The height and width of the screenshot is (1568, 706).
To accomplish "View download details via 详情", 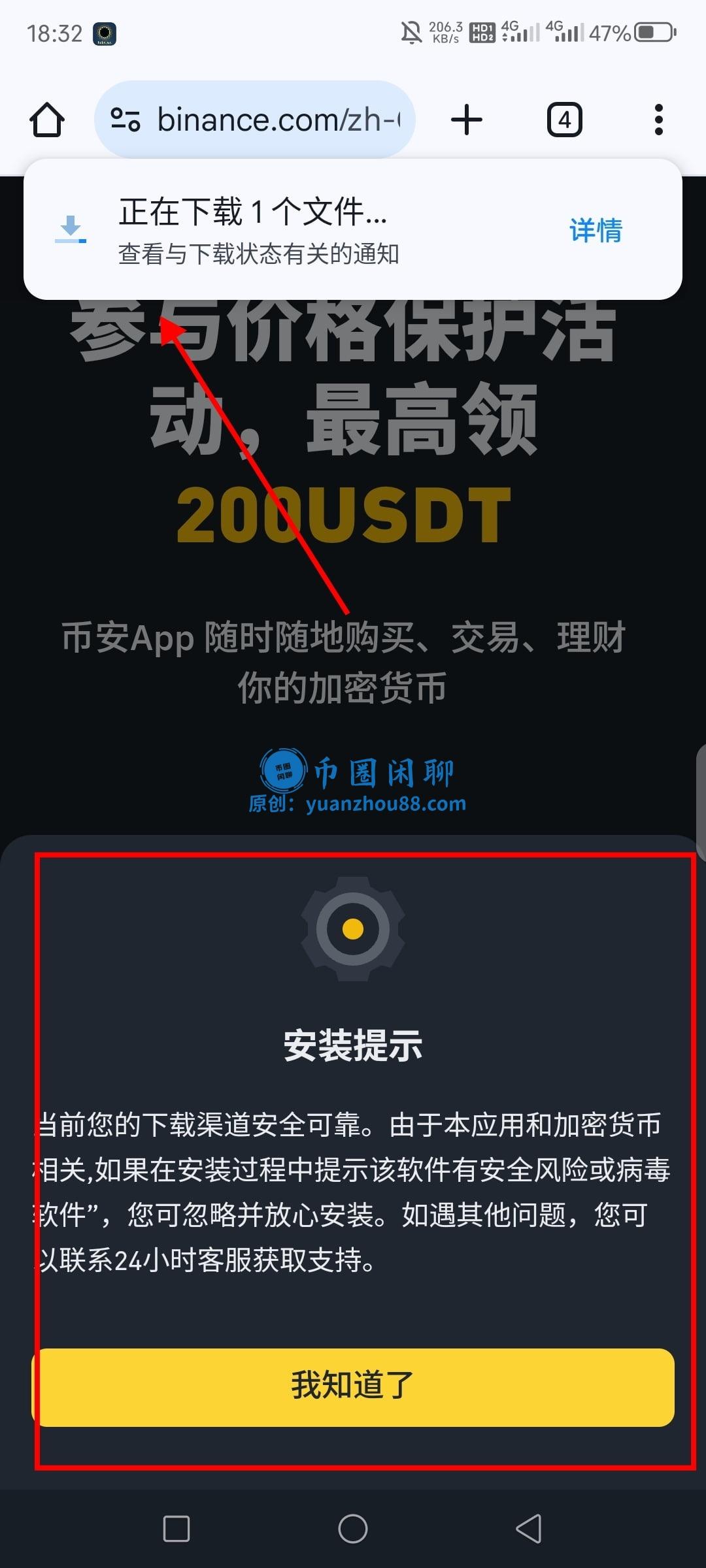I will (595, 230).
